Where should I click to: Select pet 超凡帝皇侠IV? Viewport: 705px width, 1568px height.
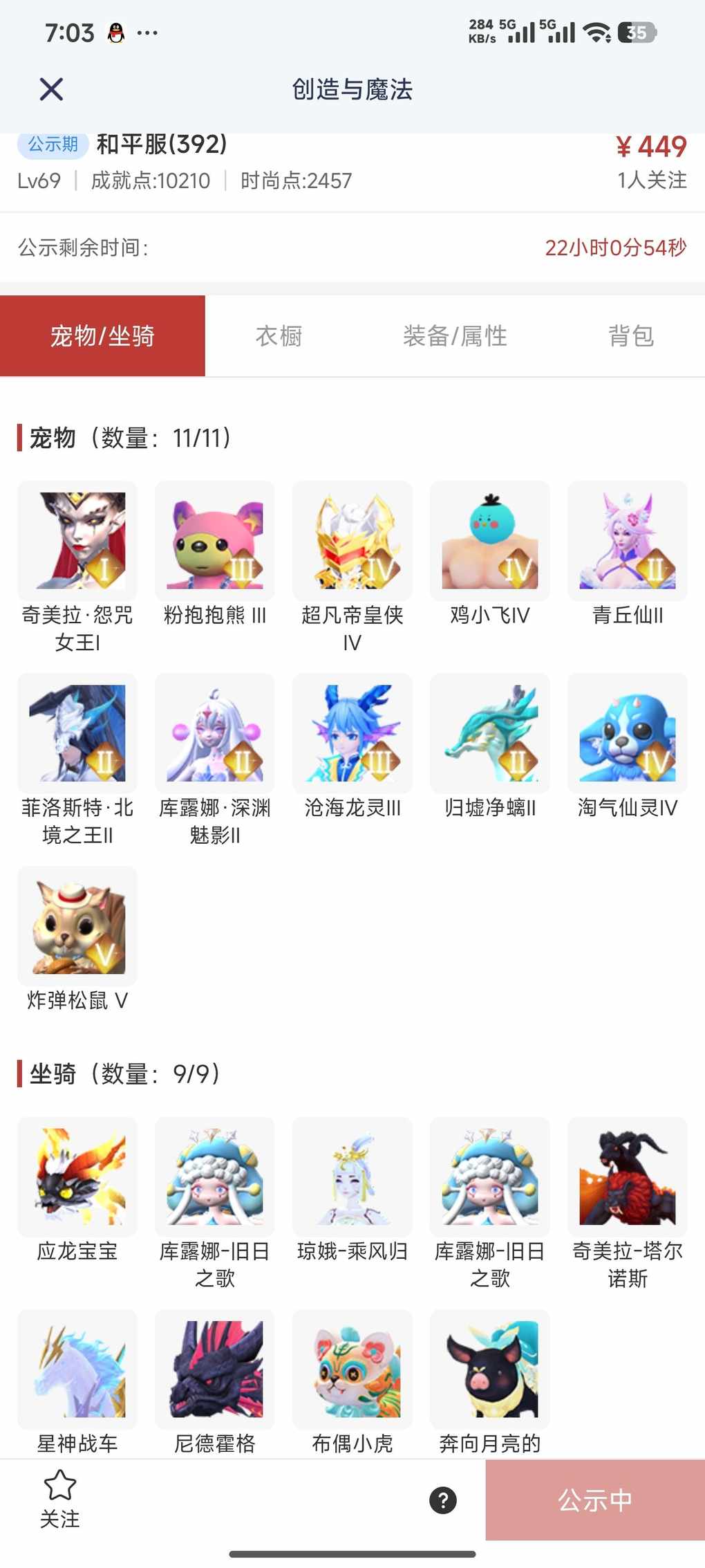click(x=352, y=541)
